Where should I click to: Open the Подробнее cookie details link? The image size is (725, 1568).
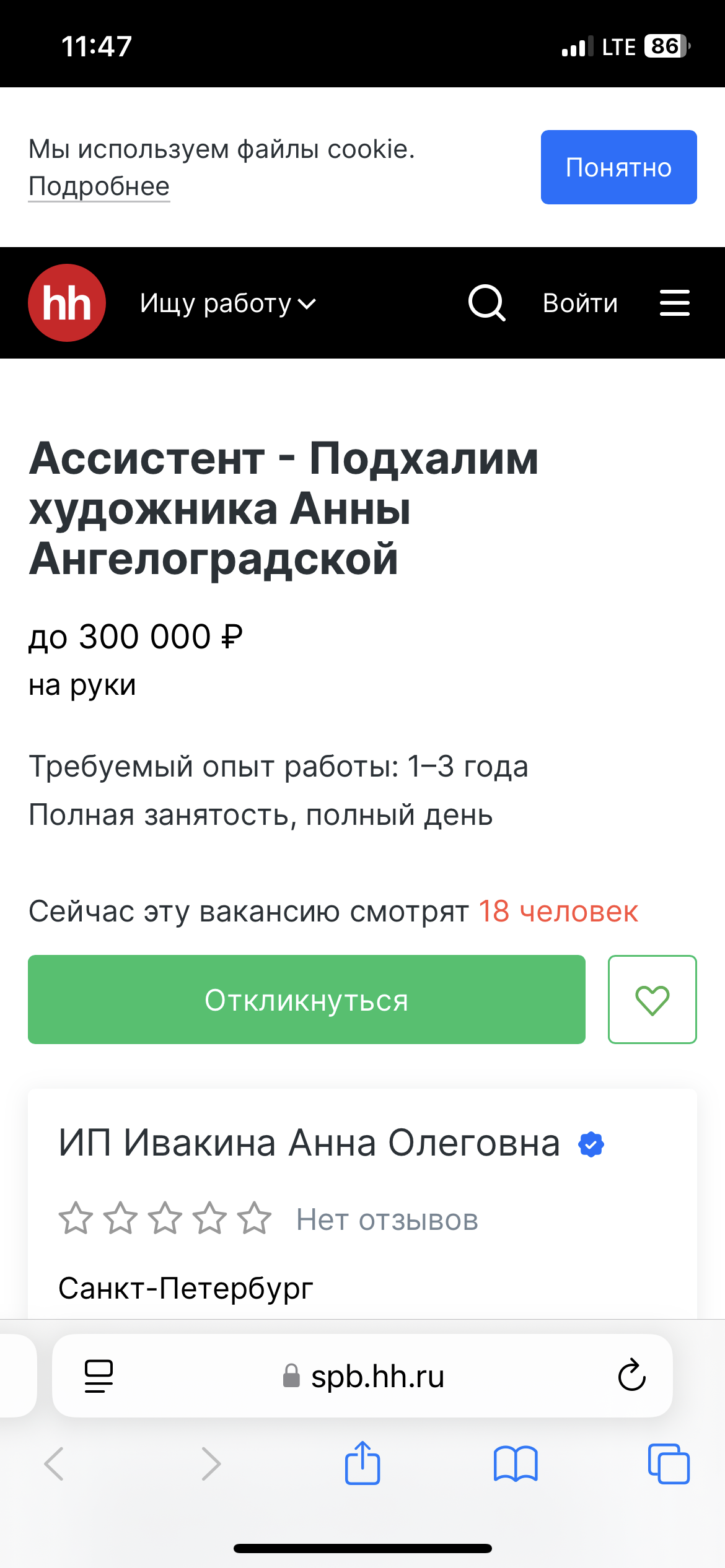99,186
